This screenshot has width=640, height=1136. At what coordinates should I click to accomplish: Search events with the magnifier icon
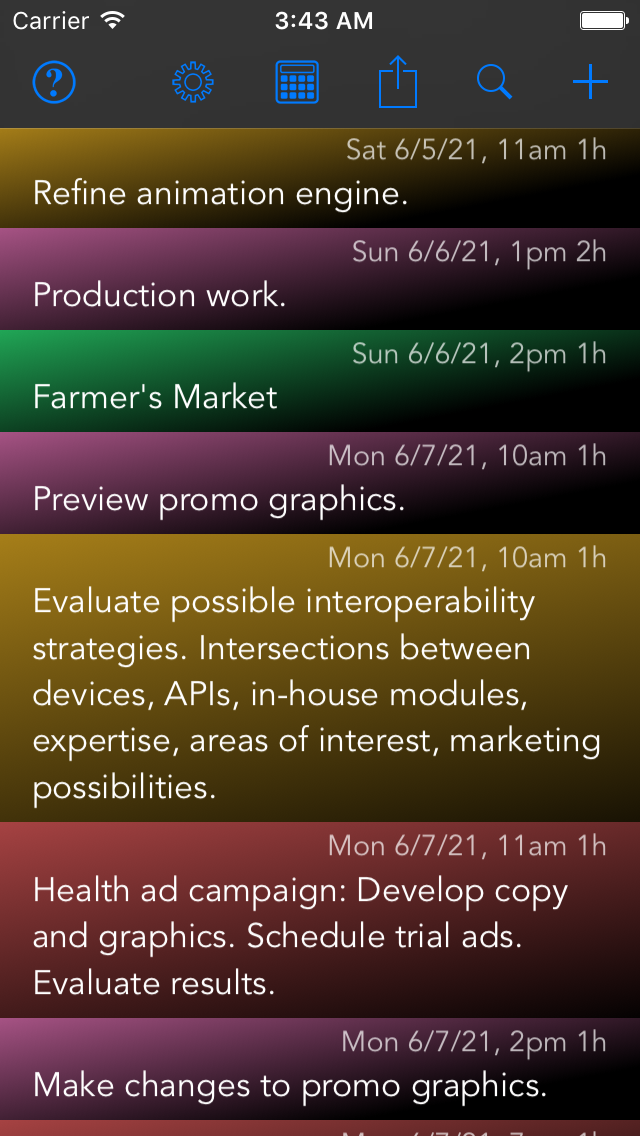[x=494, y=82]
